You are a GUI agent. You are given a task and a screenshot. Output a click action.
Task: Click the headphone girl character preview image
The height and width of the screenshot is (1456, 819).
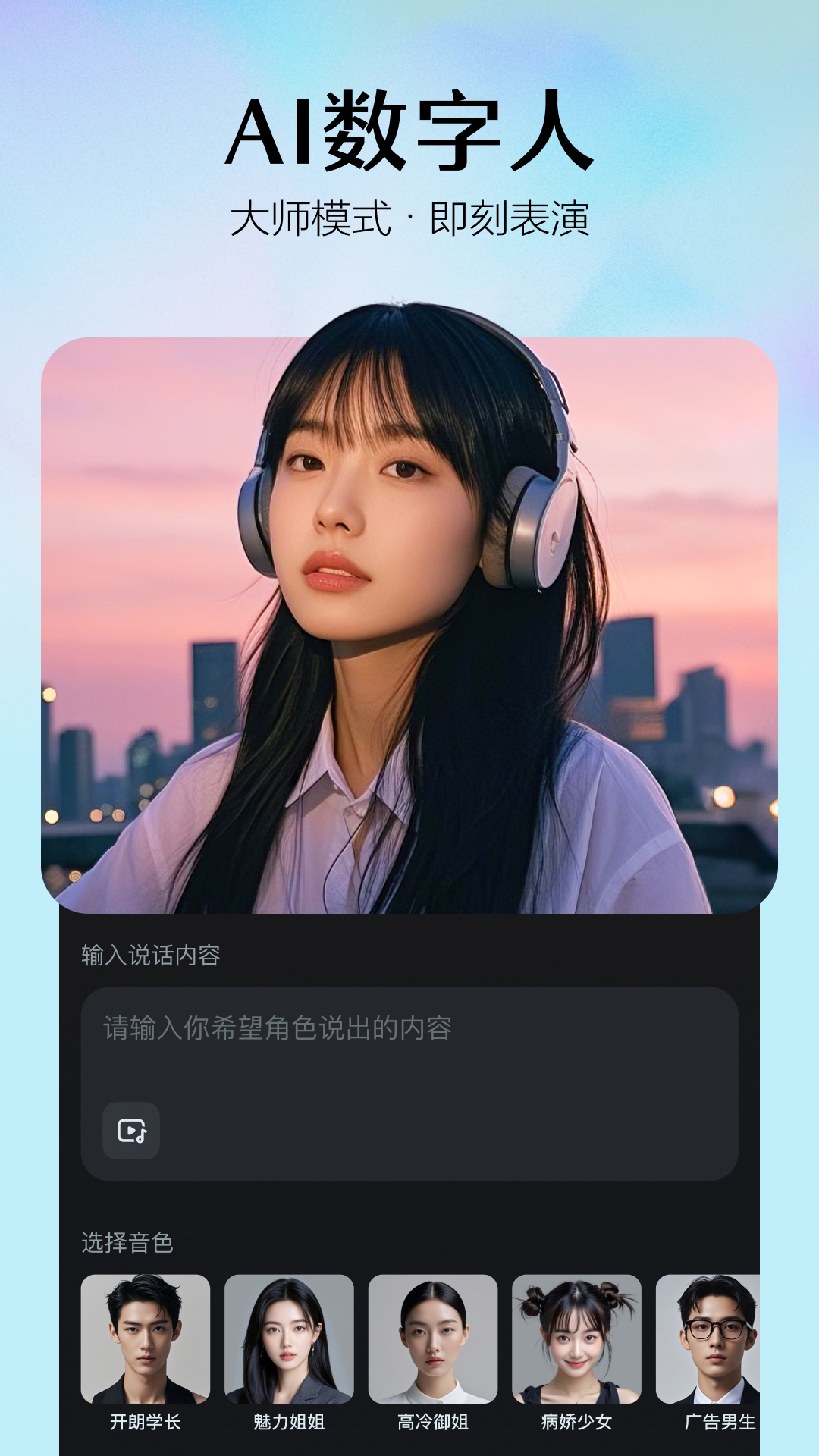click(409, 622)
